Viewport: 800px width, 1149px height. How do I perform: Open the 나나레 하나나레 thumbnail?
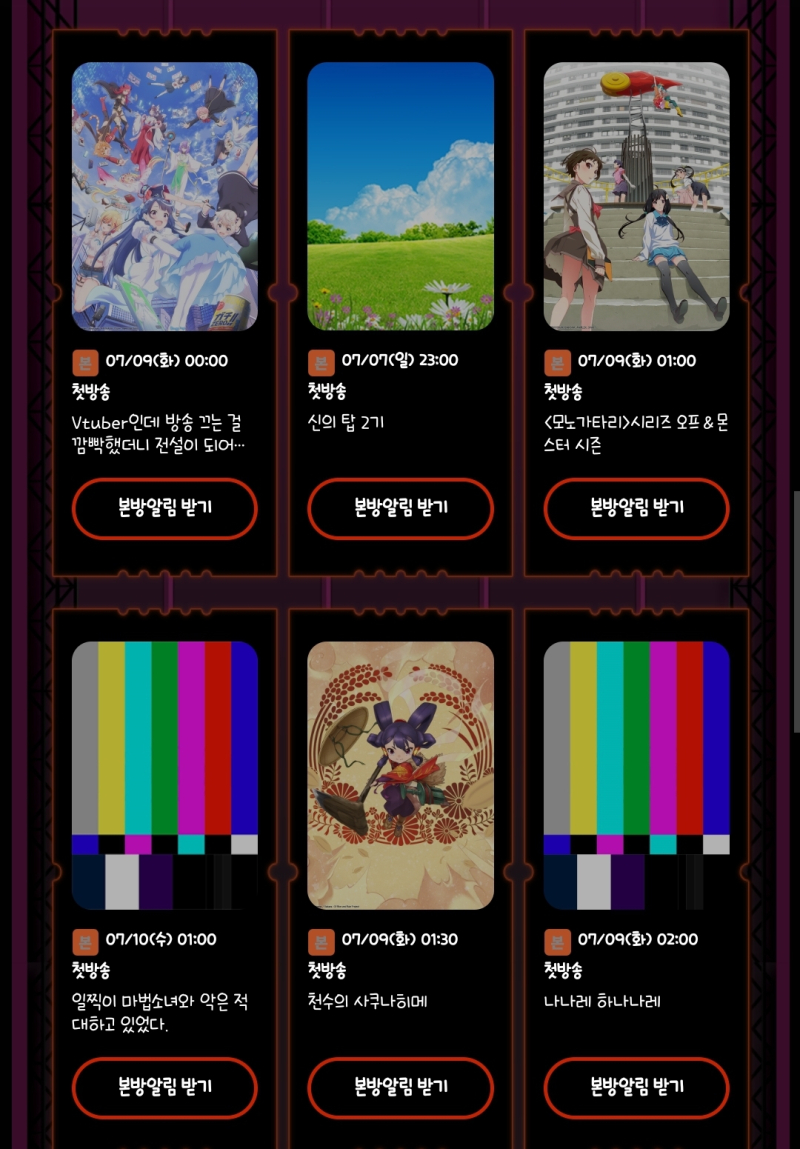(636, 775)
